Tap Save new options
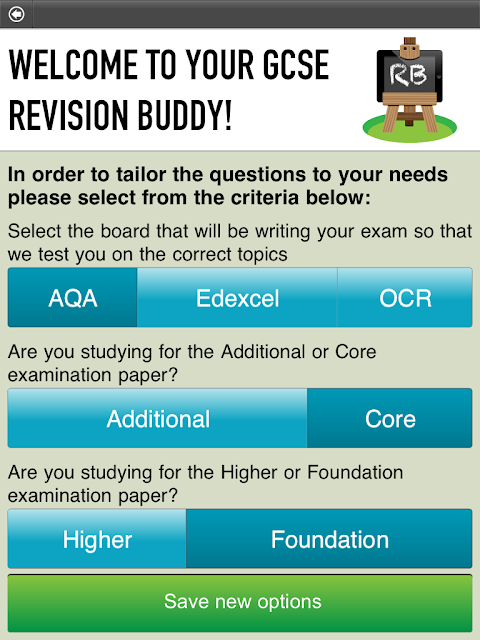This screenshot has height=640, width=480. (240, 603)
